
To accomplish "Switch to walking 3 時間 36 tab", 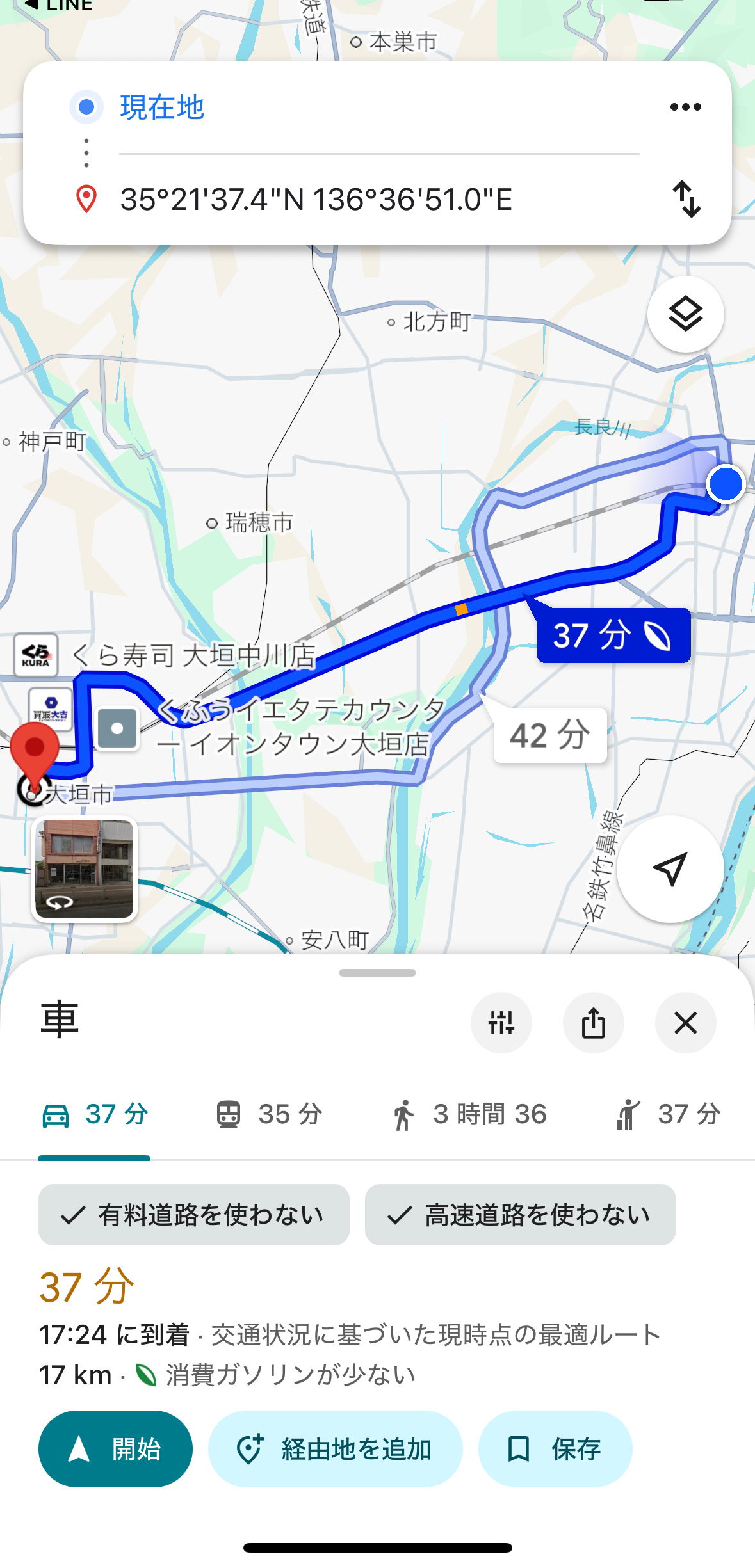I will 469,1114.
